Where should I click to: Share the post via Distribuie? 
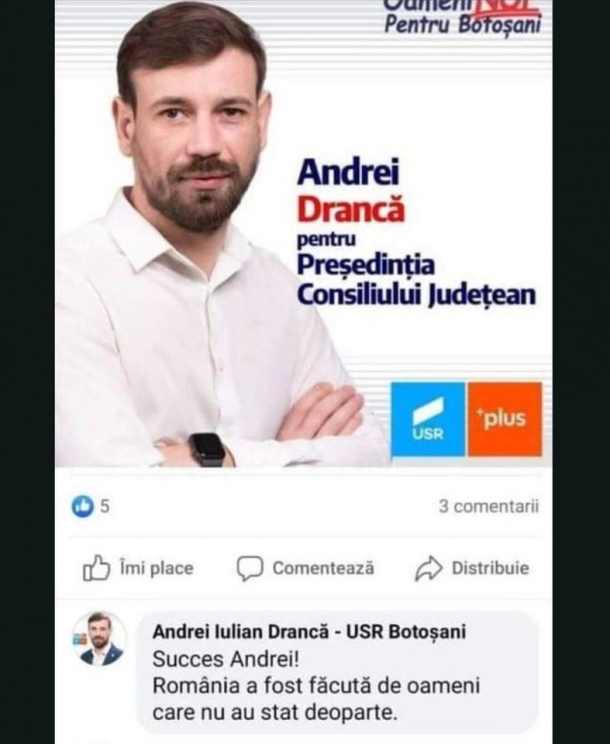(x=472, y=568)
